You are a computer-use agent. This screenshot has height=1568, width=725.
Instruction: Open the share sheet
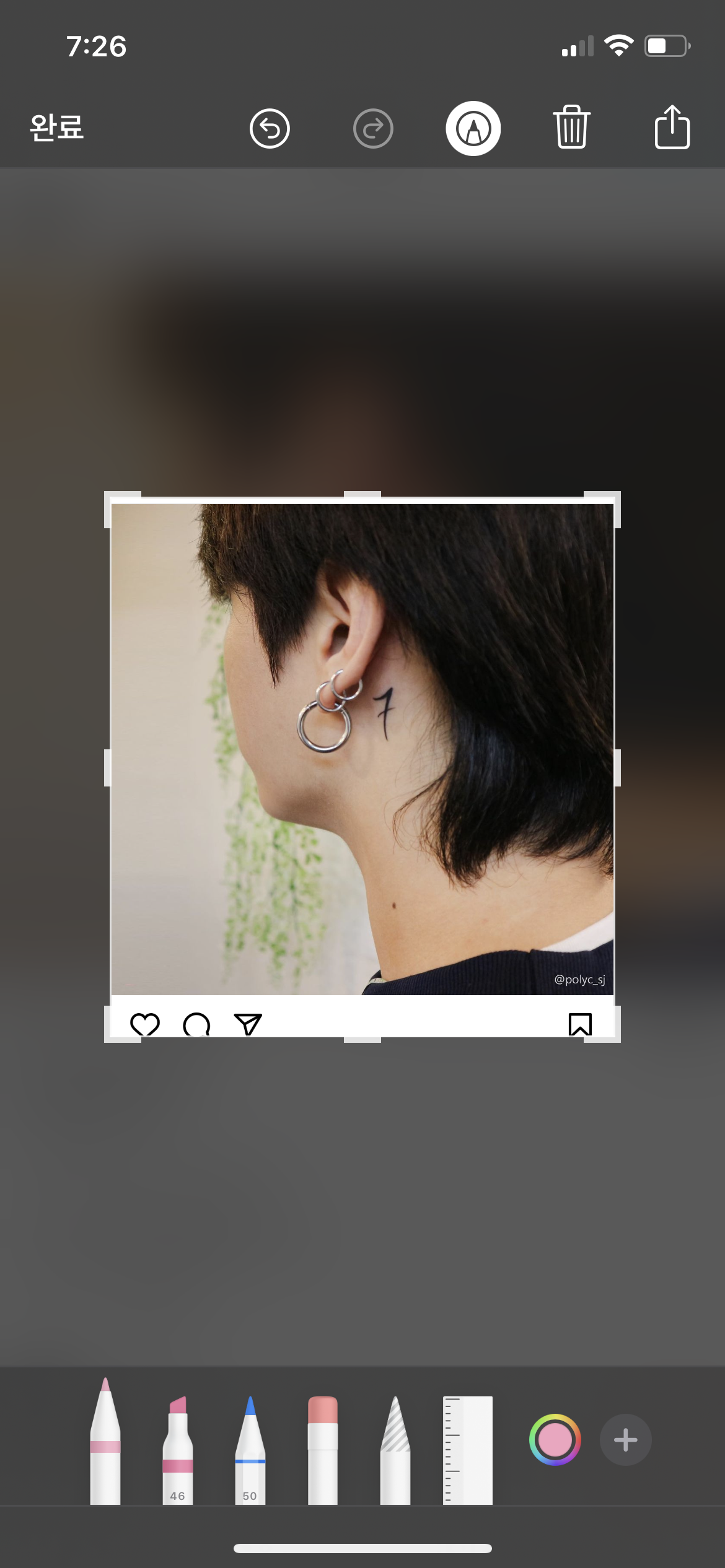click(673, 127)
